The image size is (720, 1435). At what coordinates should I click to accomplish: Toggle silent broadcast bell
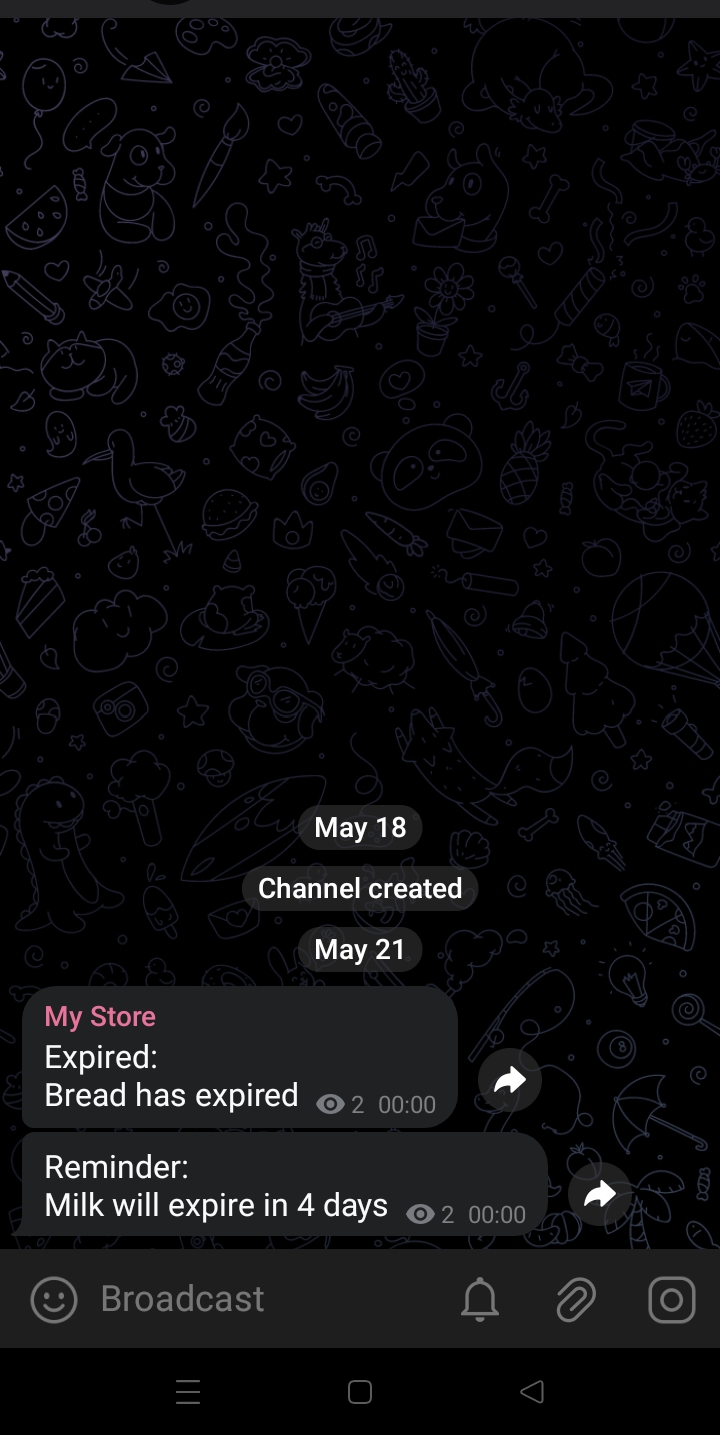tap(479, 1300)
